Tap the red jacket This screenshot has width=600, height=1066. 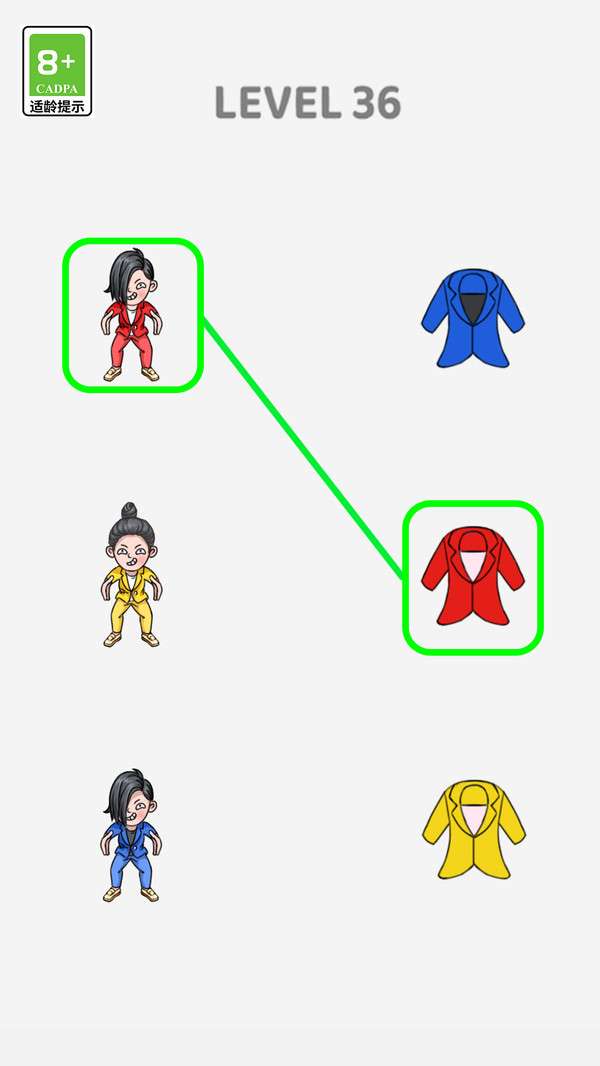point(473,577)
